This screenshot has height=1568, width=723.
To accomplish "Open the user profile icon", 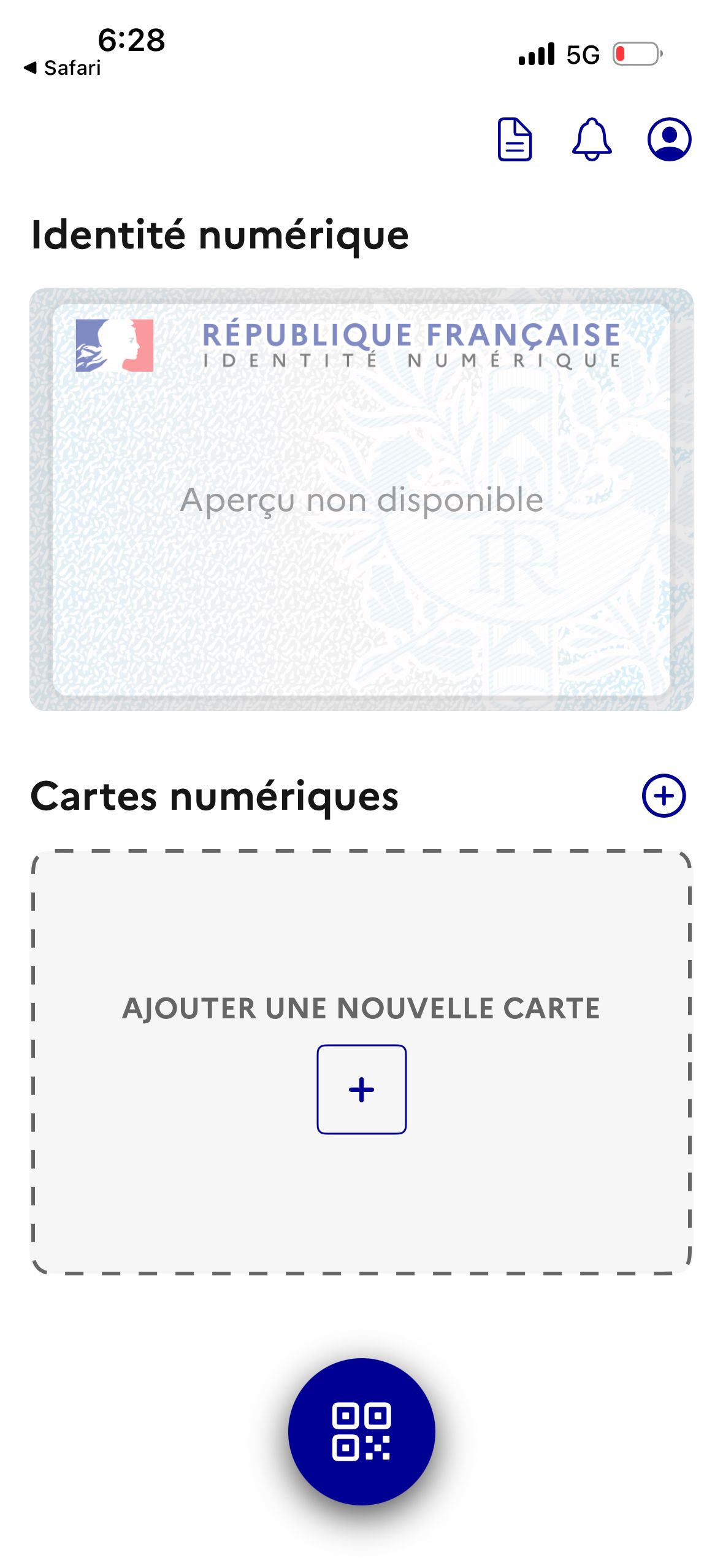I will click(669, 139).
